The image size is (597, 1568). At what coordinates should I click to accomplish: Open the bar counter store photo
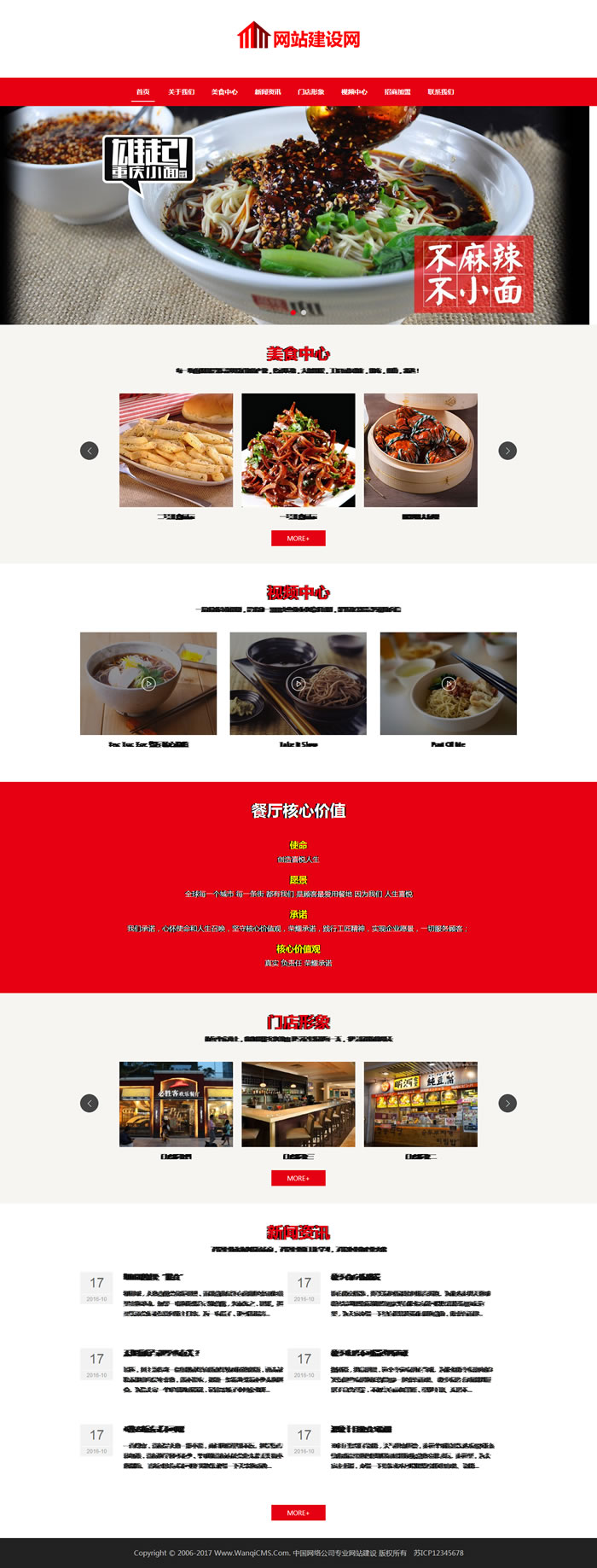[x=298, y=1104]
